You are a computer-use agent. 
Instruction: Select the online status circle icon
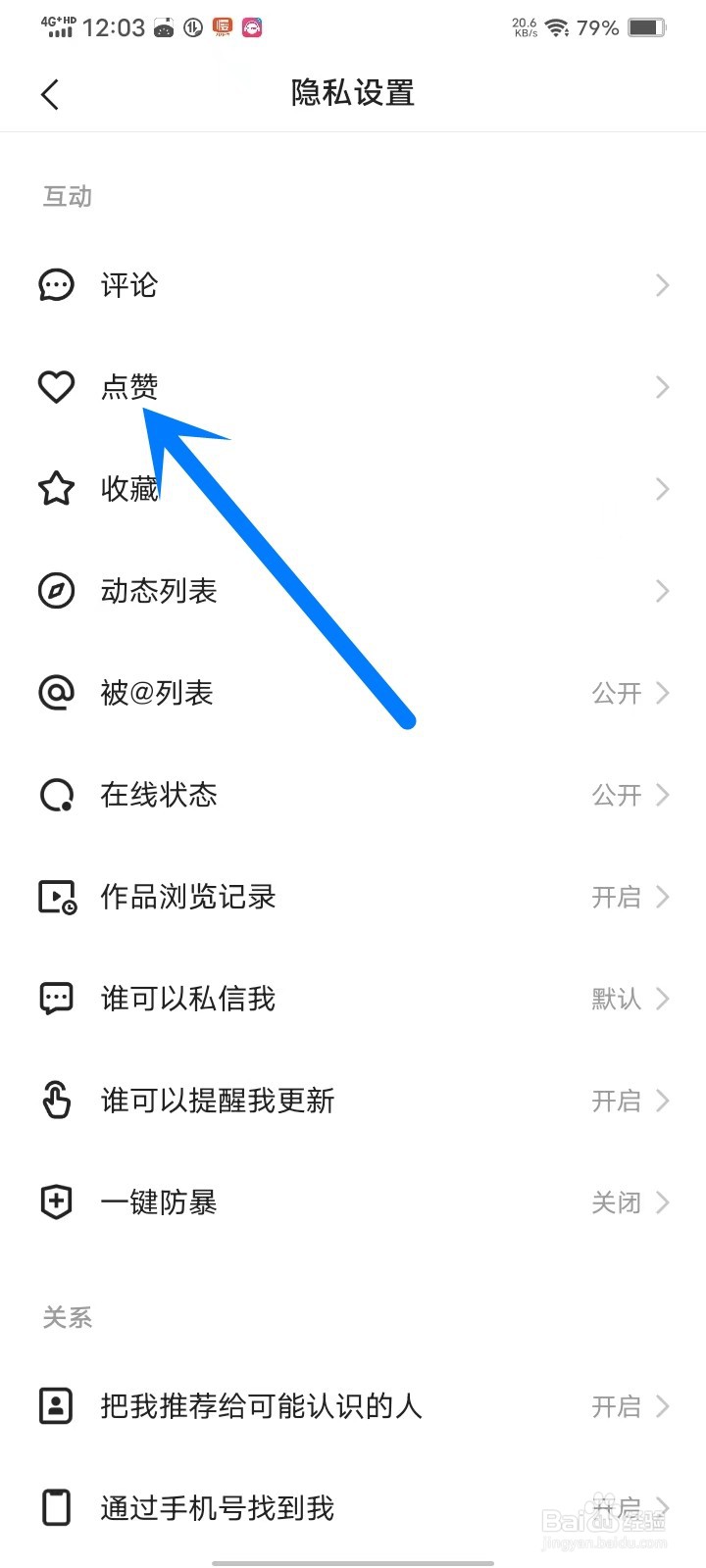coord(56,795)
